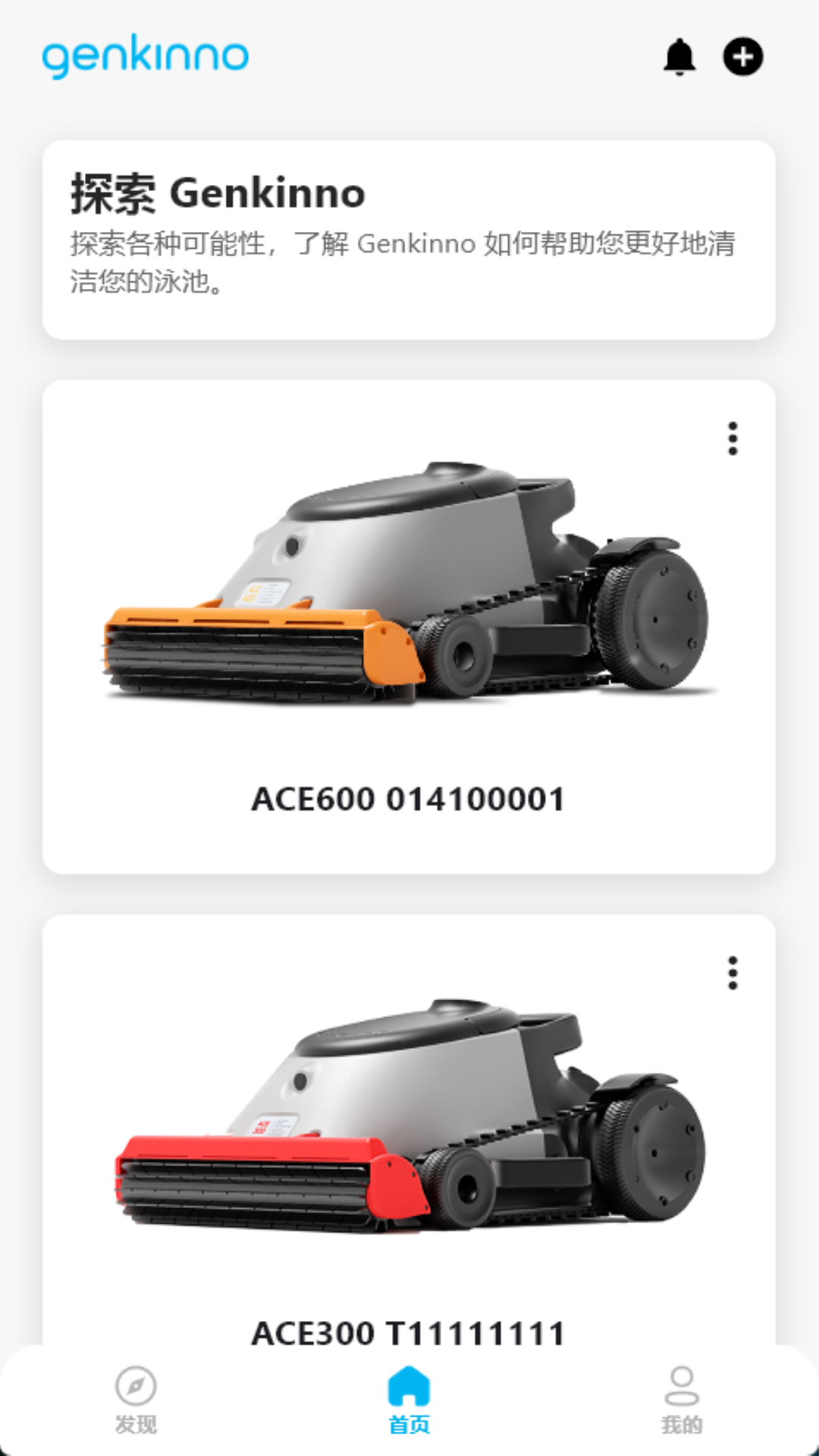
Task: Open the 探索 Genkinno card
Action: [x=409, y=240]
